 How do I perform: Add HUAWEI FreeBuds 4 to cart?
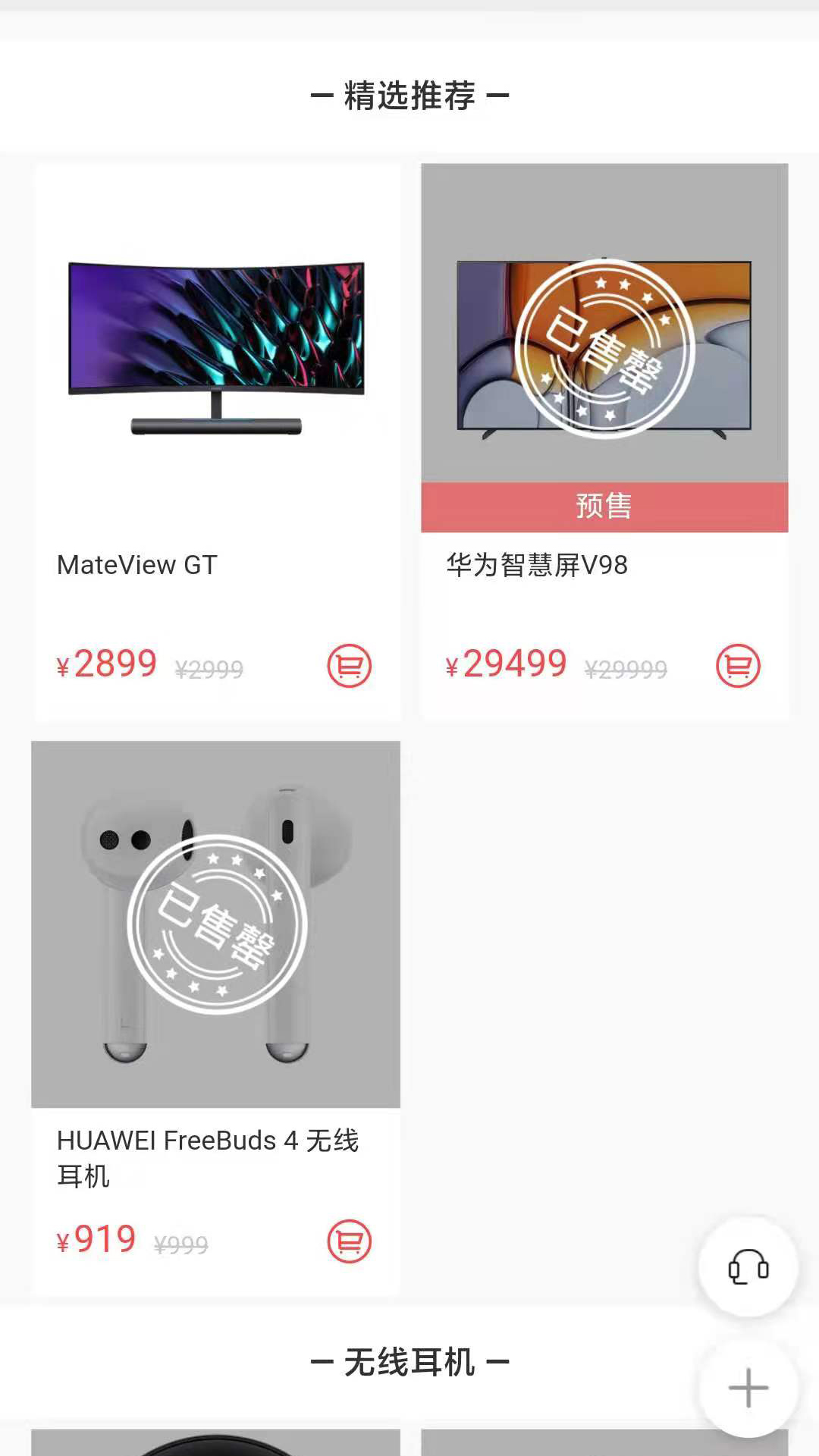[x=349, y=1241]
